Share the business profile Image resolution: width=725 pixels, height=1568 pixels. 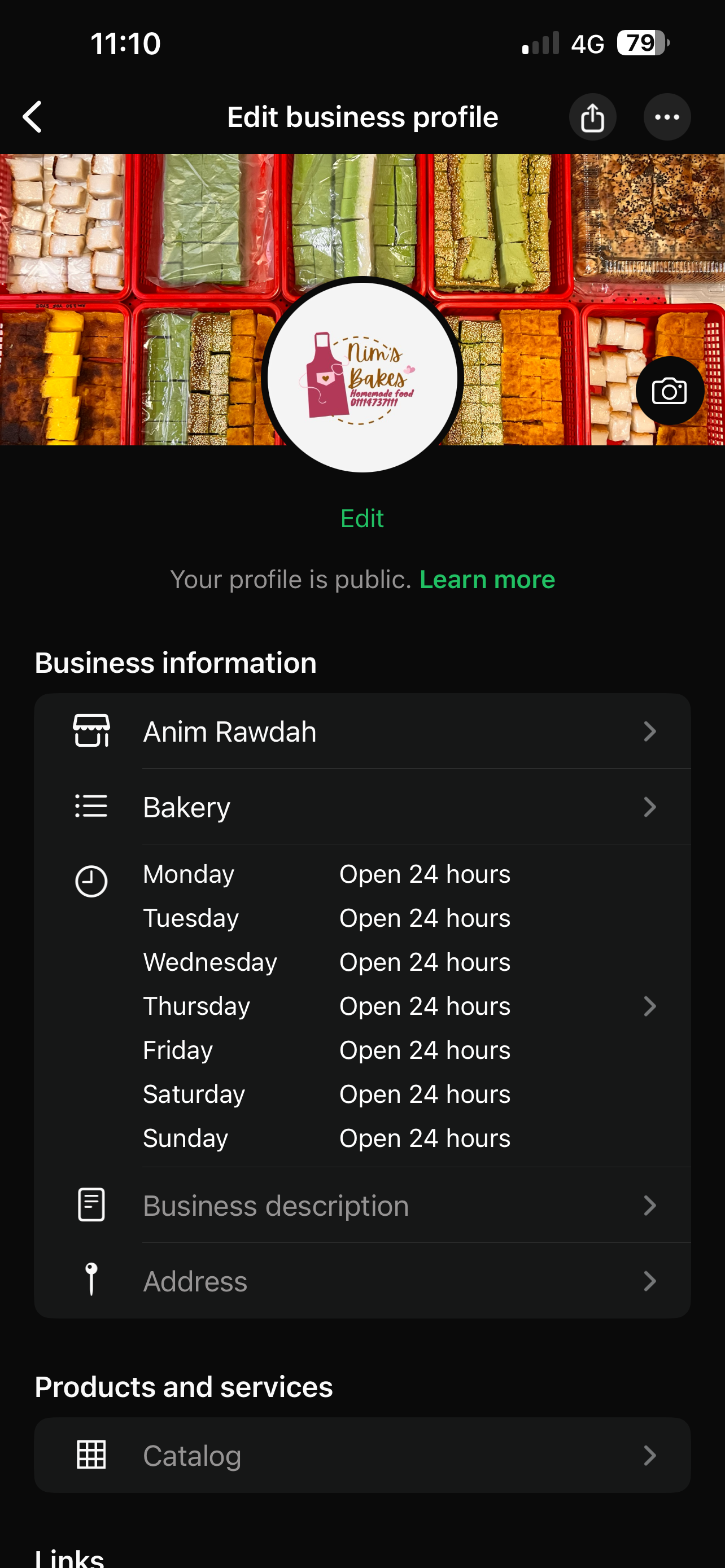[592, 117]
